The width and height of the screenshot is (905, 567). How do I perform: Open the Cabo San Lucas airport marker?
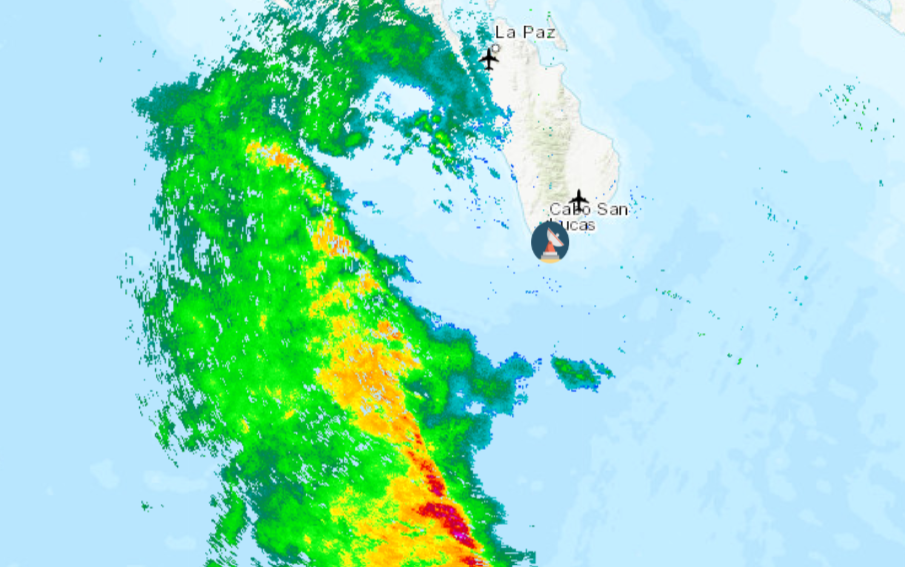[578, 199]
